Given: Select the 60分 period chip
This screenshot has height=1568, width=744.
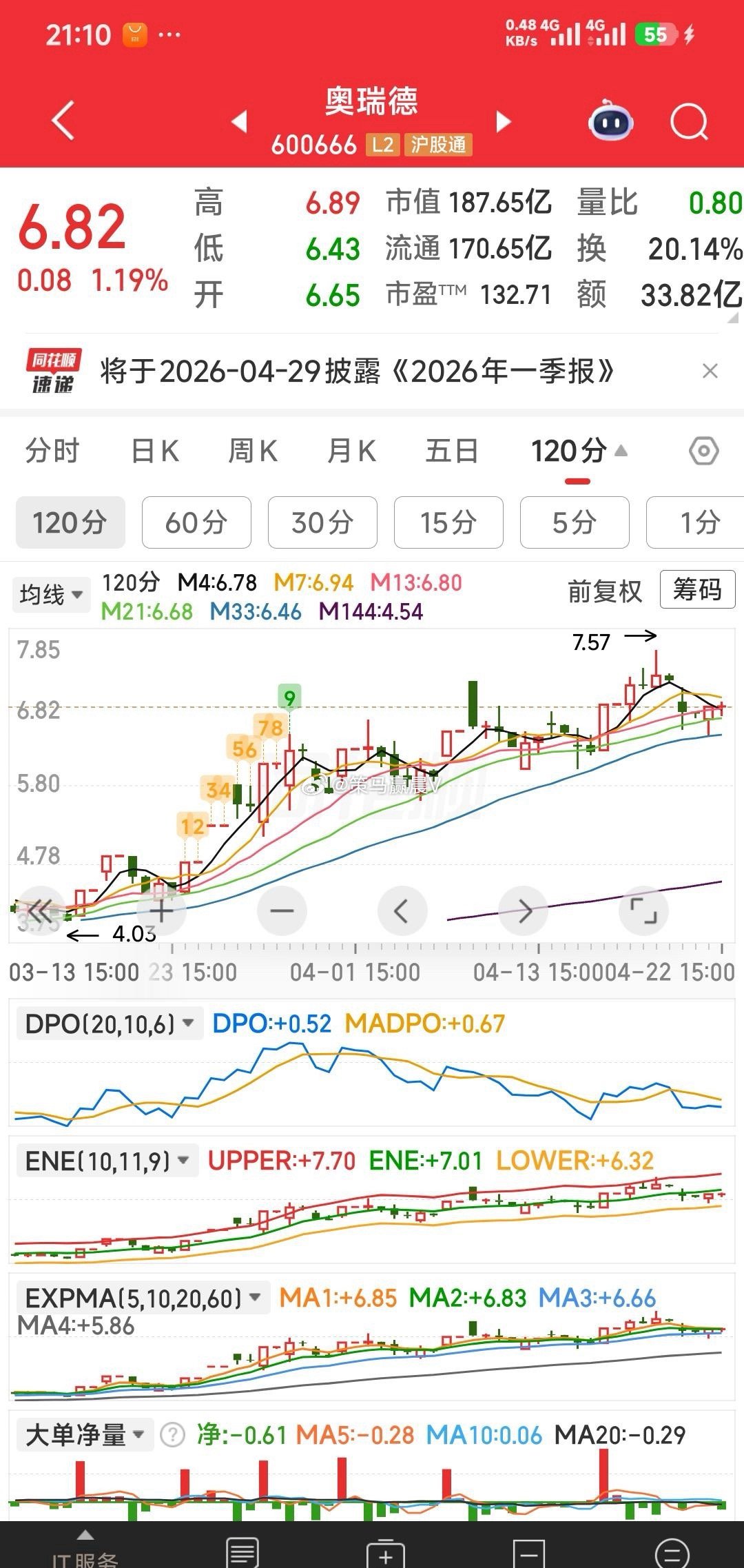Looking at the screenshot, I should pos(196,522).
